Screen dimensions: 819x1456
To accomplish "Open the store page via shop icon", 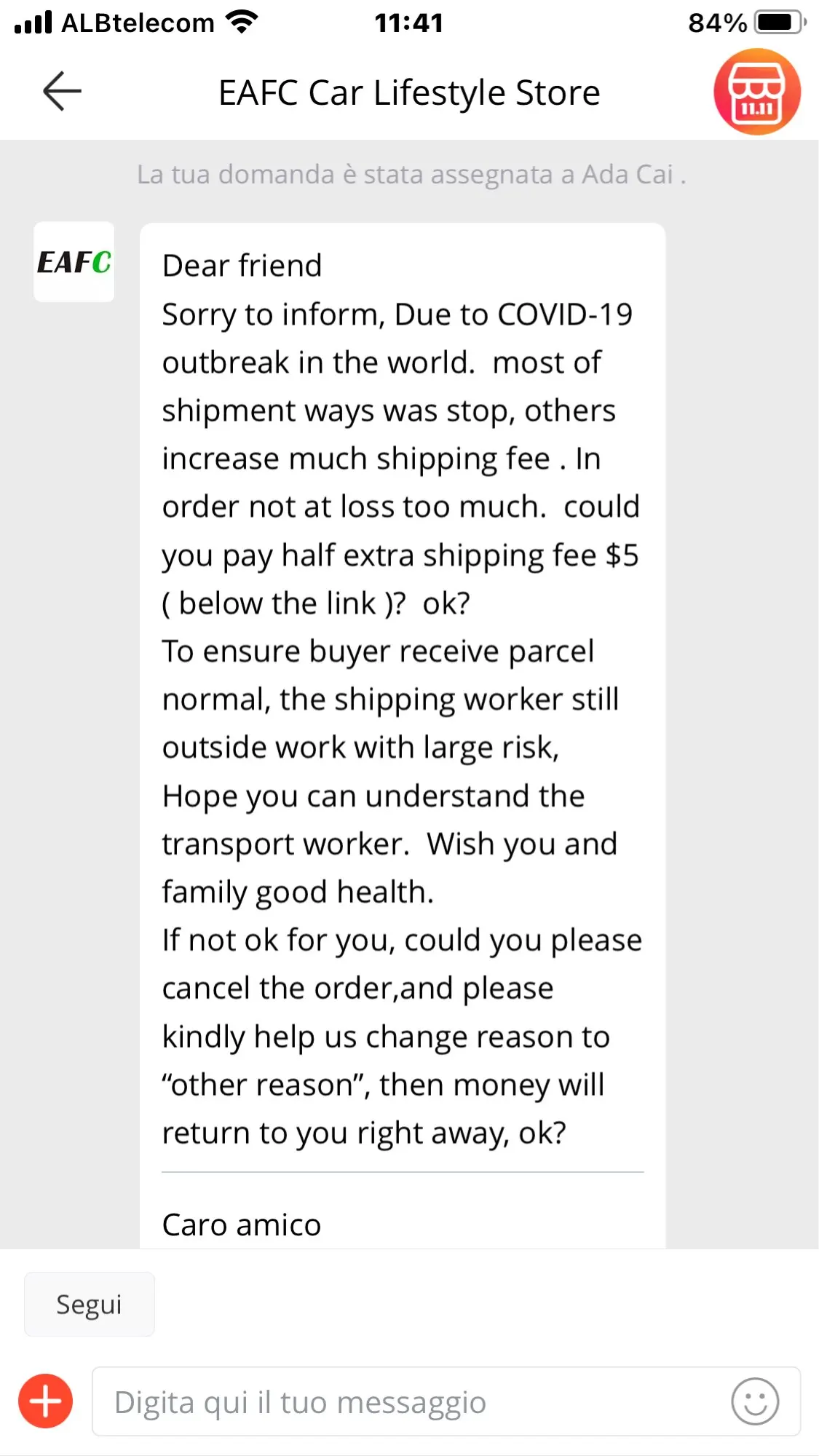I will tap(757, 92).
